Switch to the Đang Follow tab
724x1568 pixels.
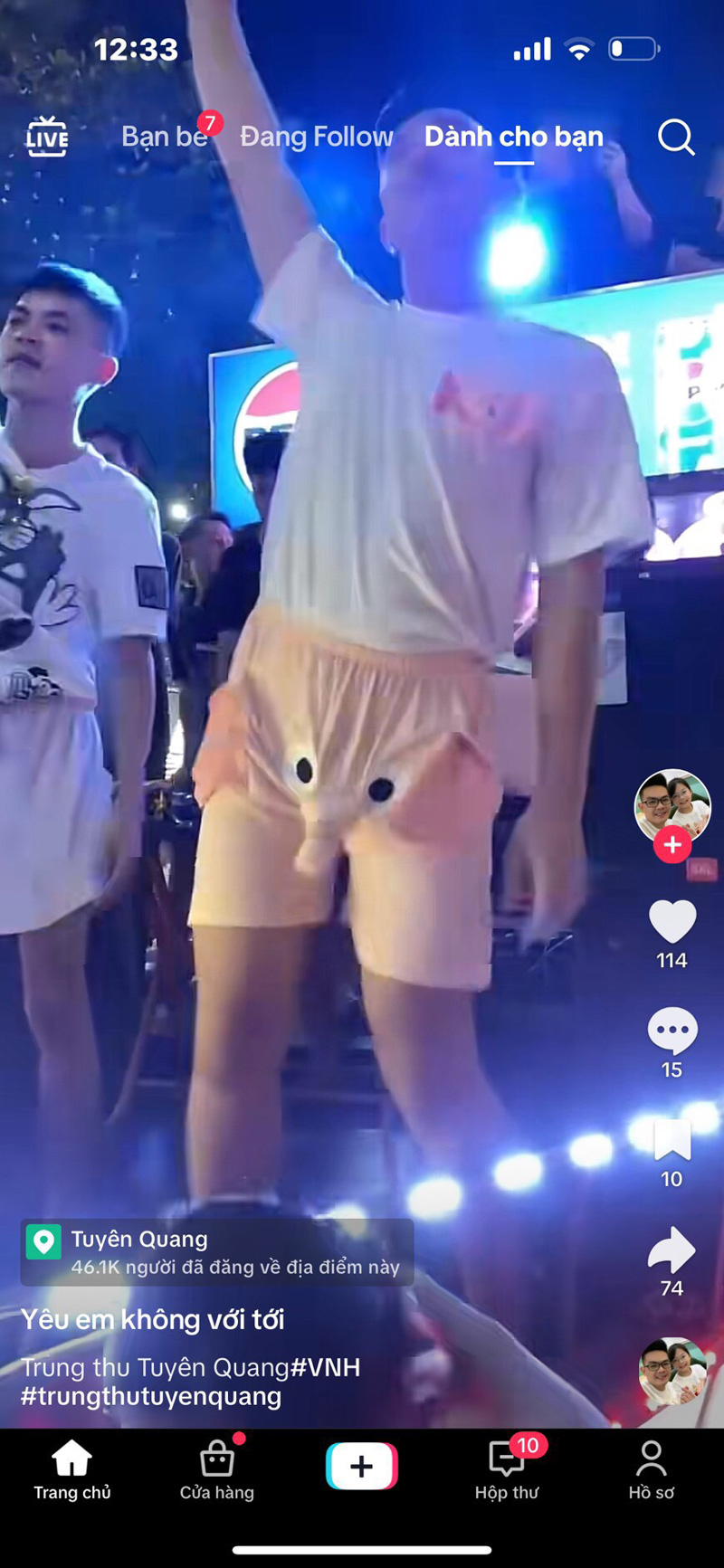[317, 137]
